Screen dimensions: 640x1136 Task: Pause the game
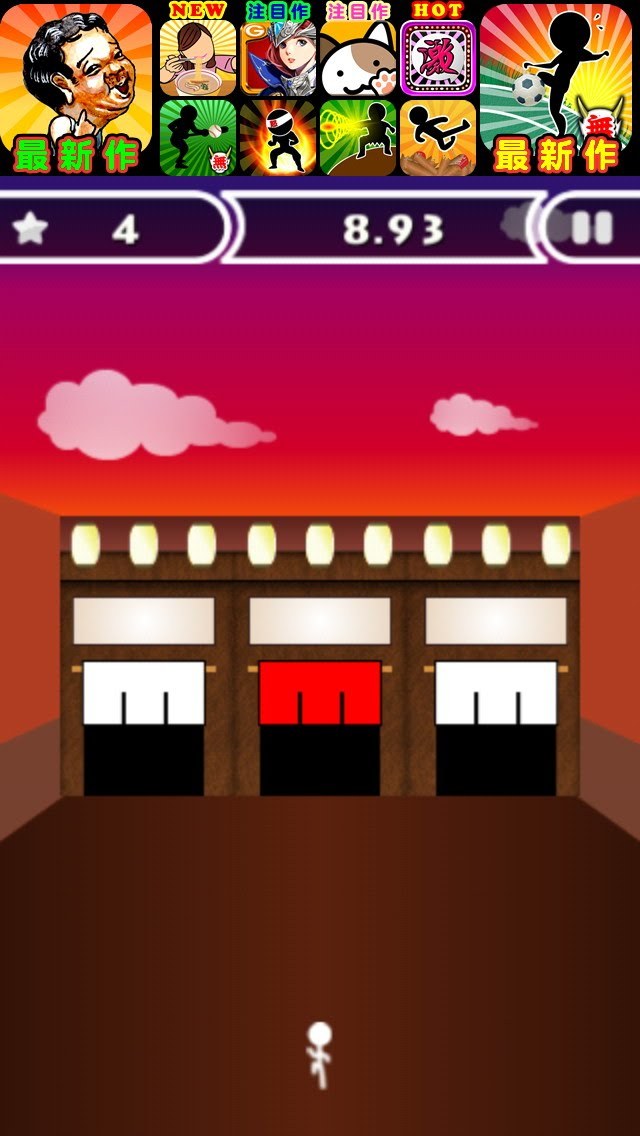(590, 229)
